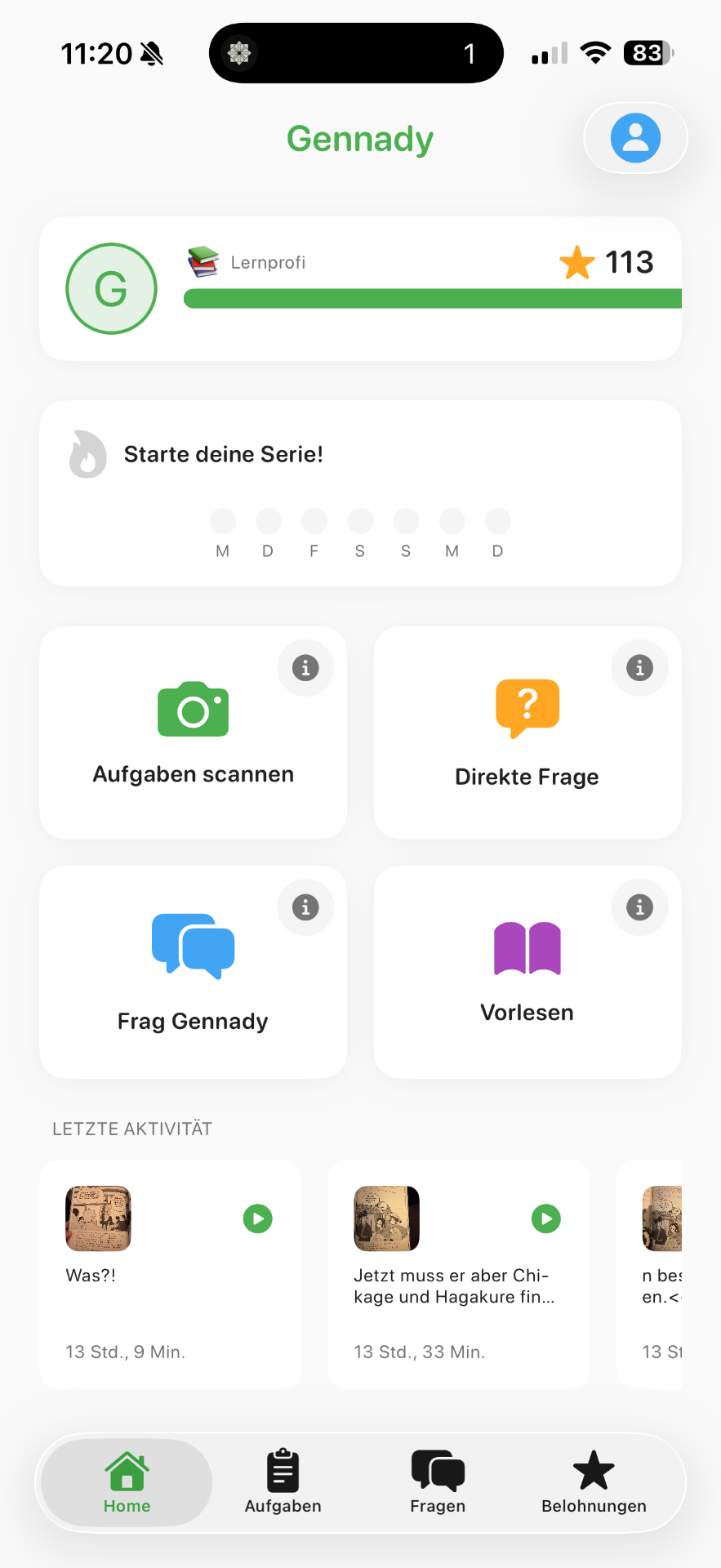Switch to the Aufgaben tab
This screenshot has height=1568, width=721.
pyautogui.click(x=283, y=1482)
